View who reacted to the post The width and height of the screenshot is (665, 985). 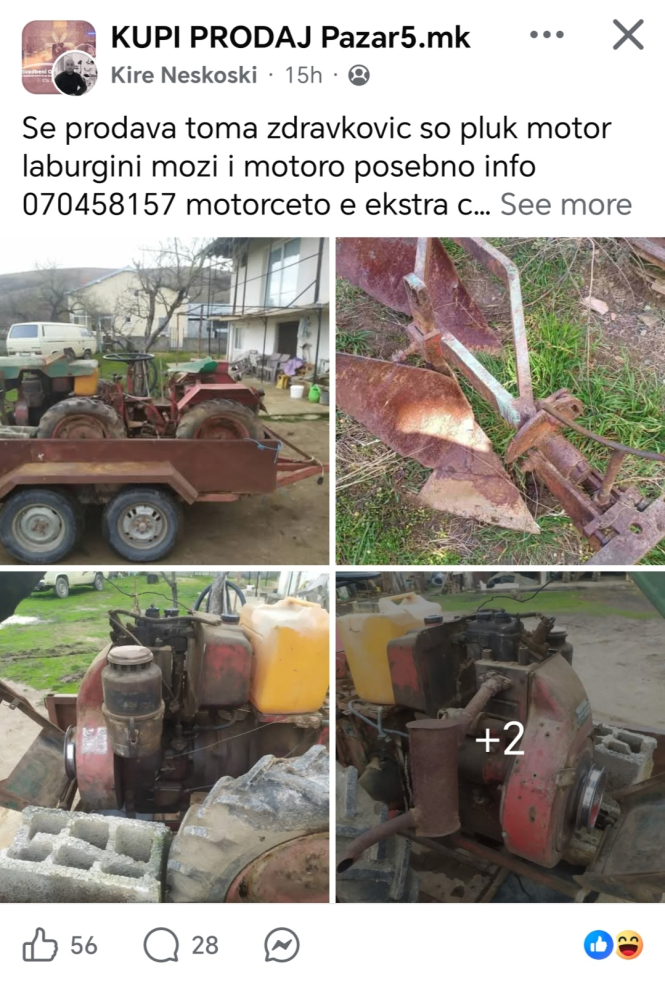613,944
